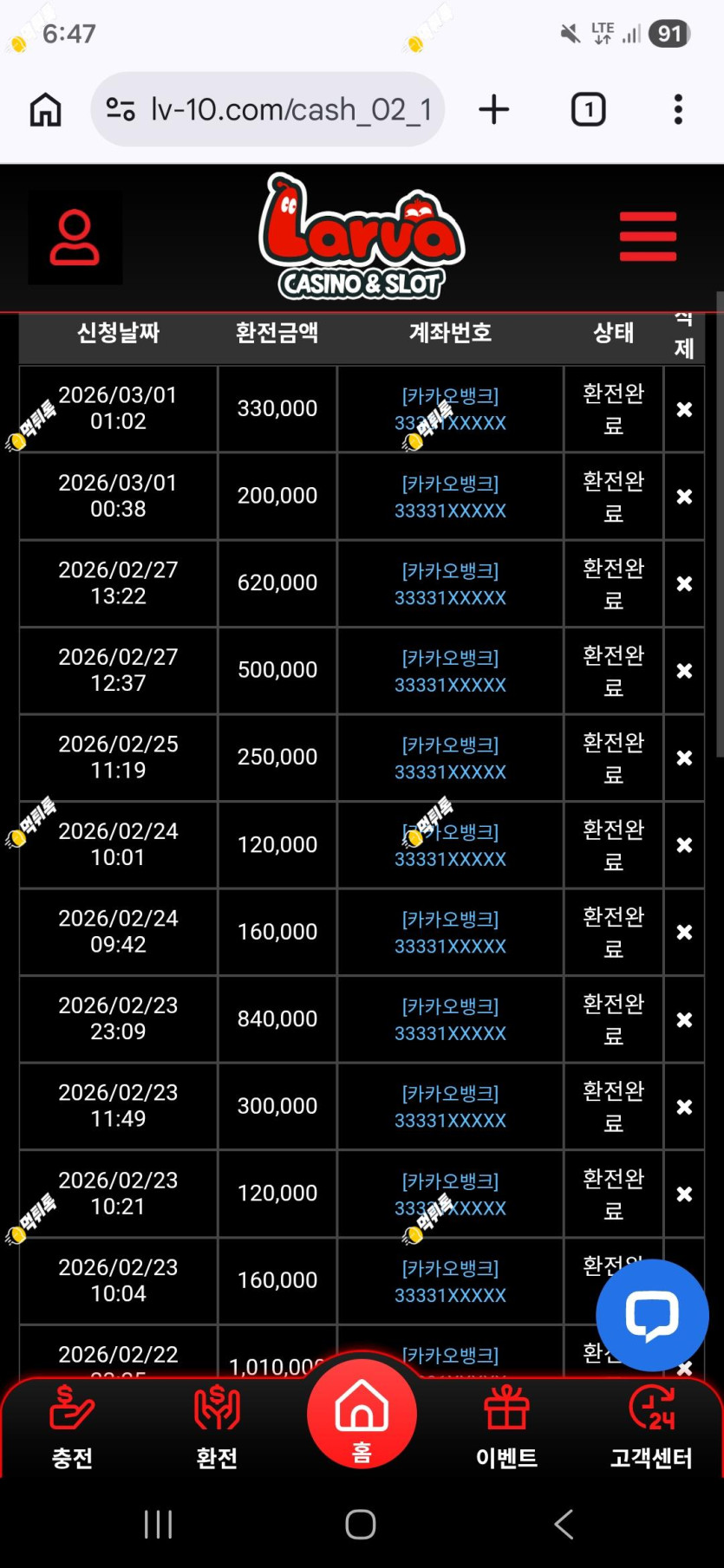This screenshot has width=724, height=1568.
Task: Delete the 840,000 withdrawal record
Action: click(x=684, y=1020)
